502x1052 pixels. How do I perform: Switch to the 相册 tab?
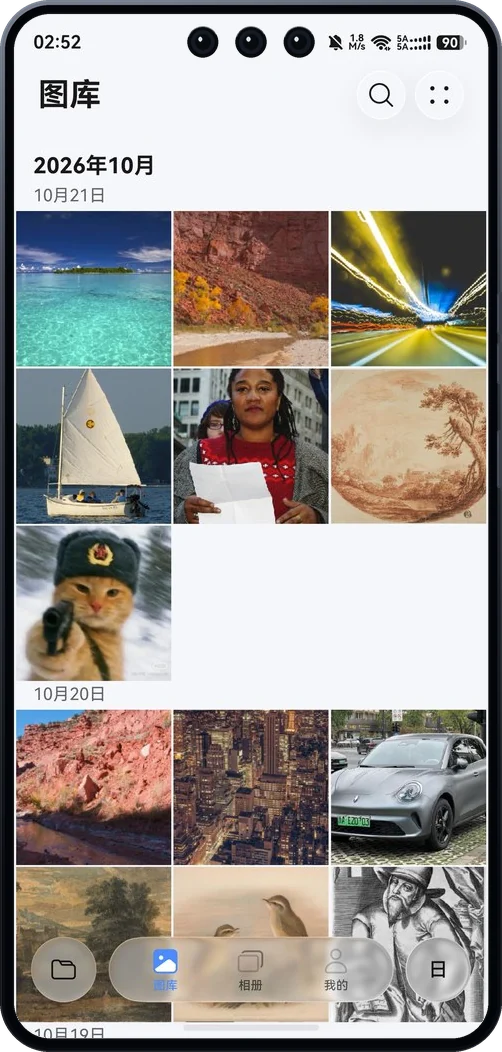(250, 970)
